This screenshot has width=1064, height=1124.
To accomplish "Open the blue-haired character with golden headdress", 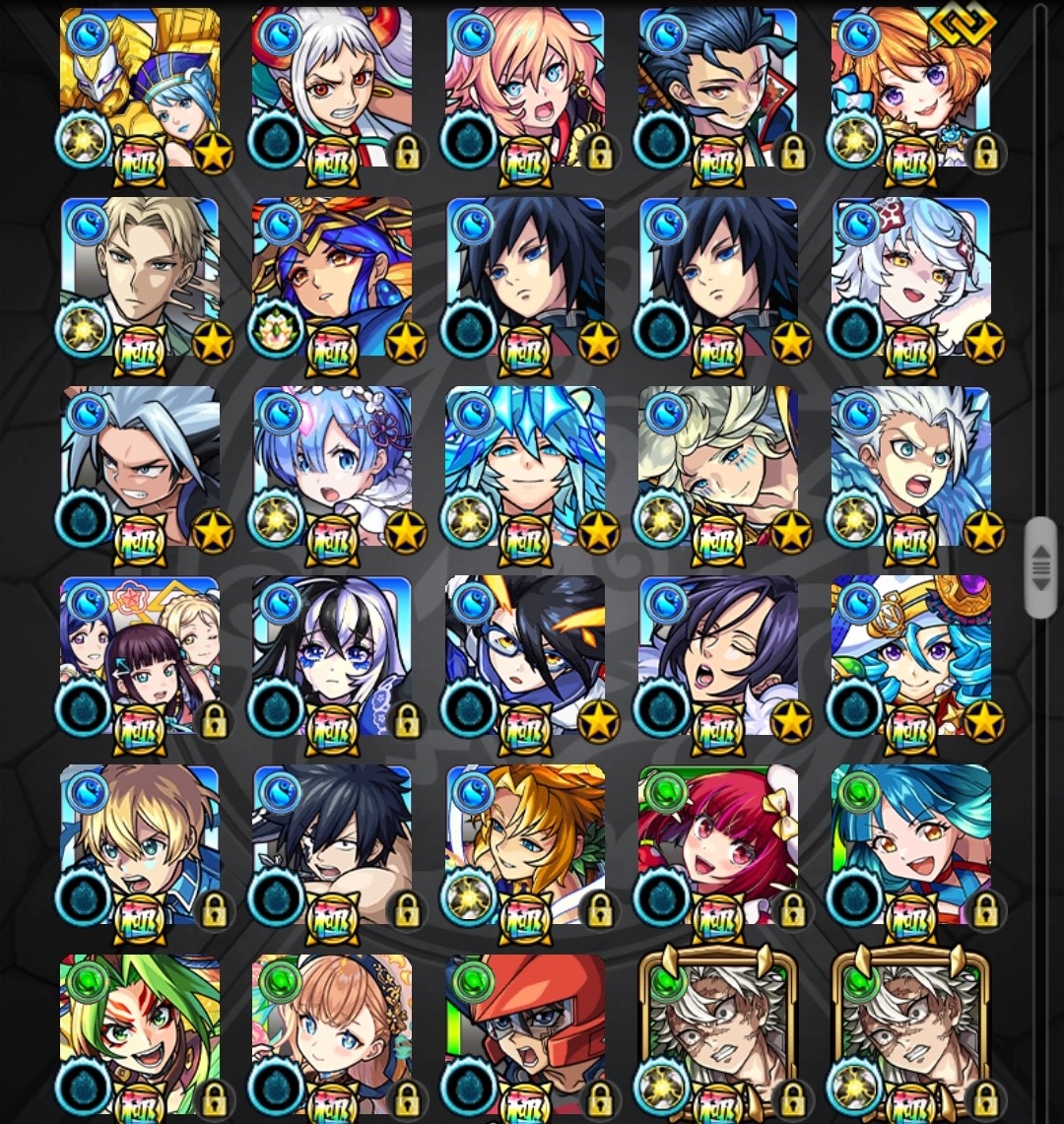I will (332, 278).
